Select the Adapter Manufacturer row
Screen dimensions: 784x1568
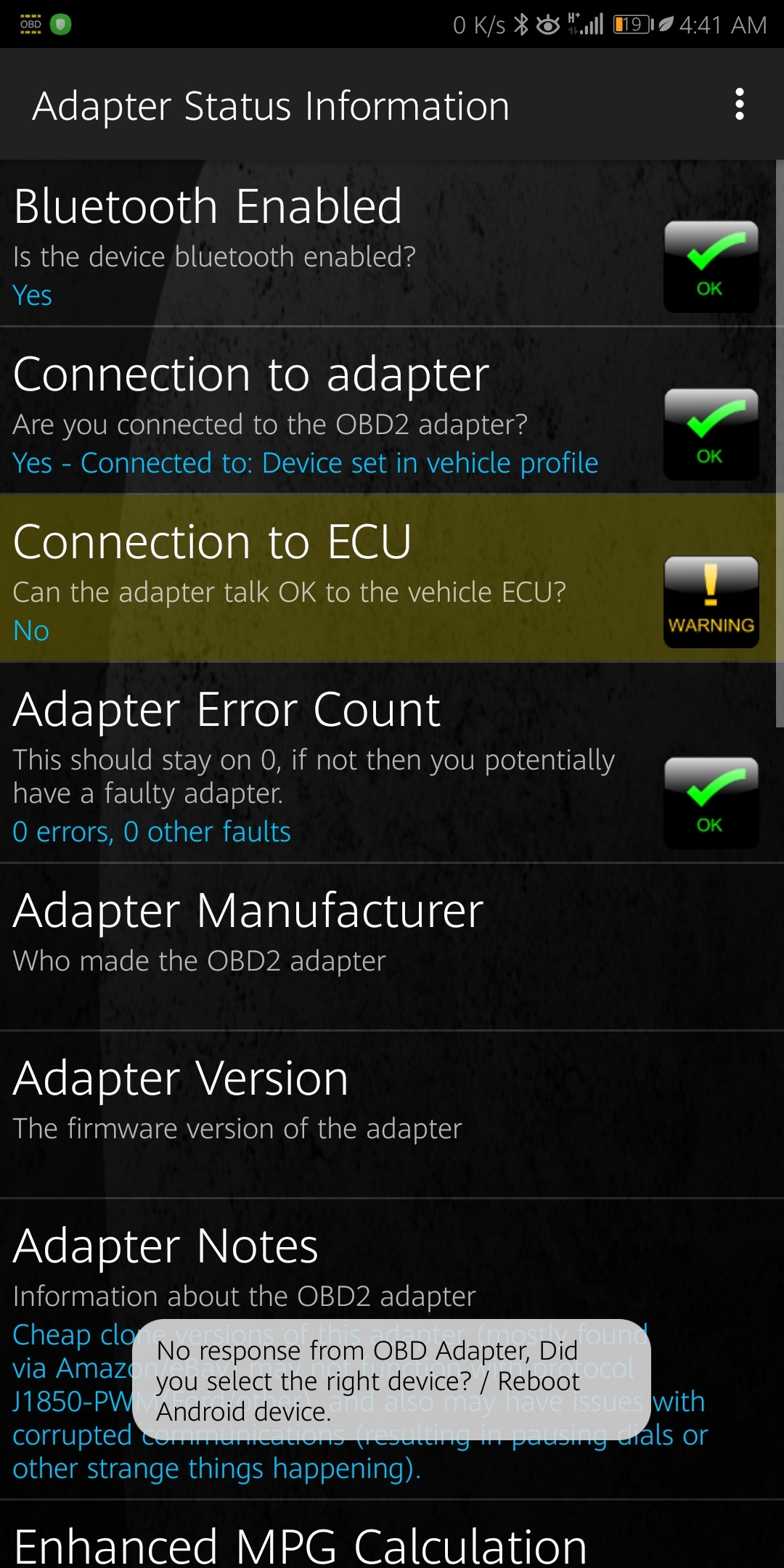388,947
